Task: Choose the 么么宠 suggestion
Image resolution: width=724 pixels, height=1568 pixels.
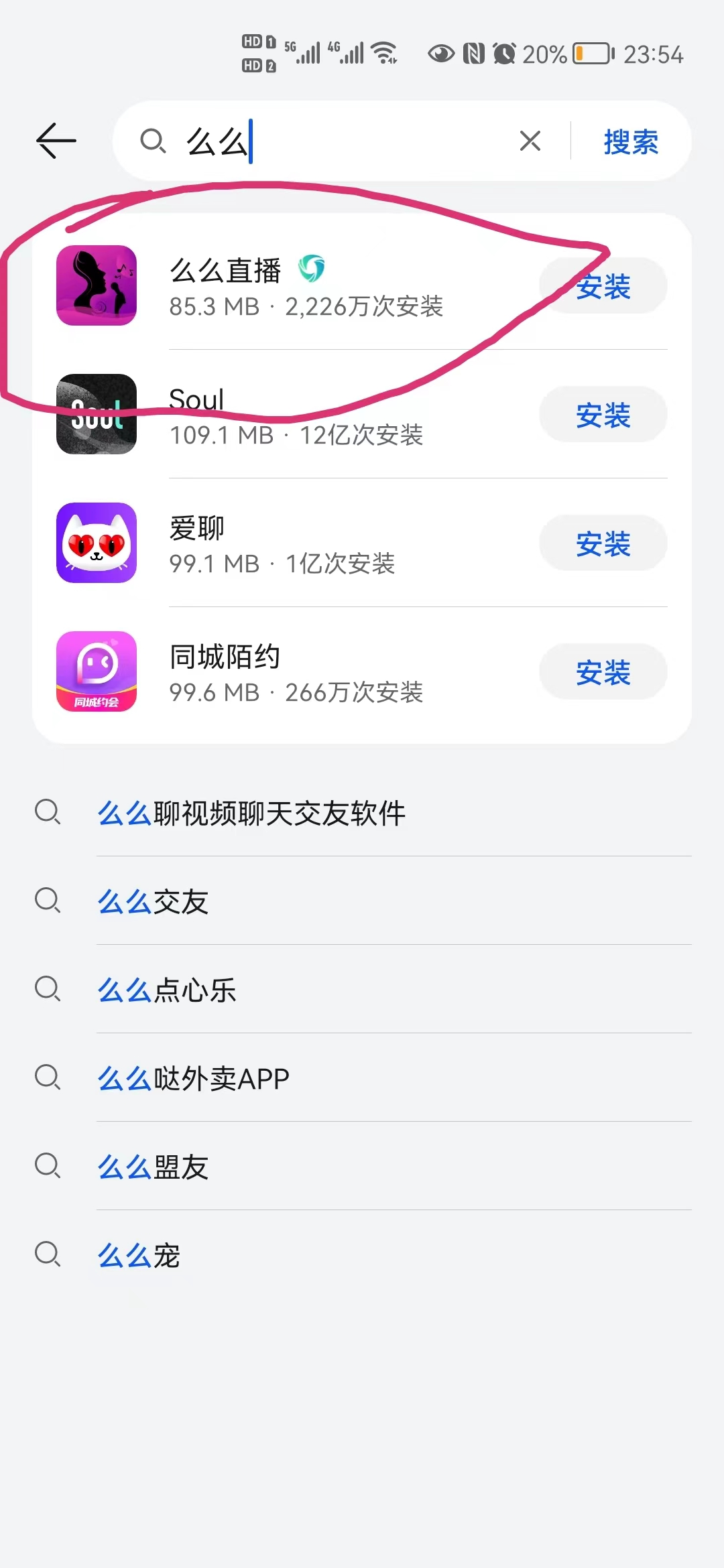Action: [139, 1255]
